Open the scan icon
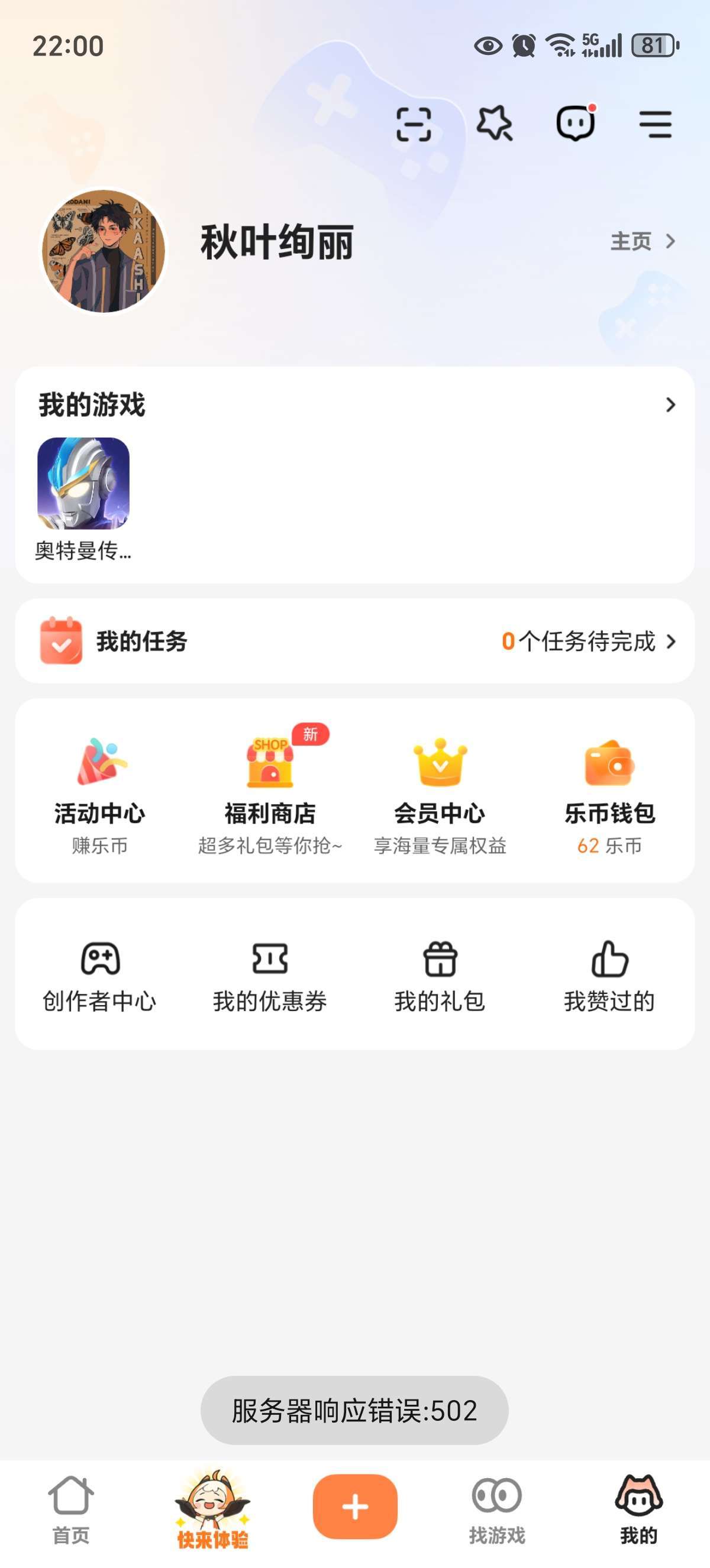The image size is (710, 1568). pyautogui.click(x=414, y=124)
